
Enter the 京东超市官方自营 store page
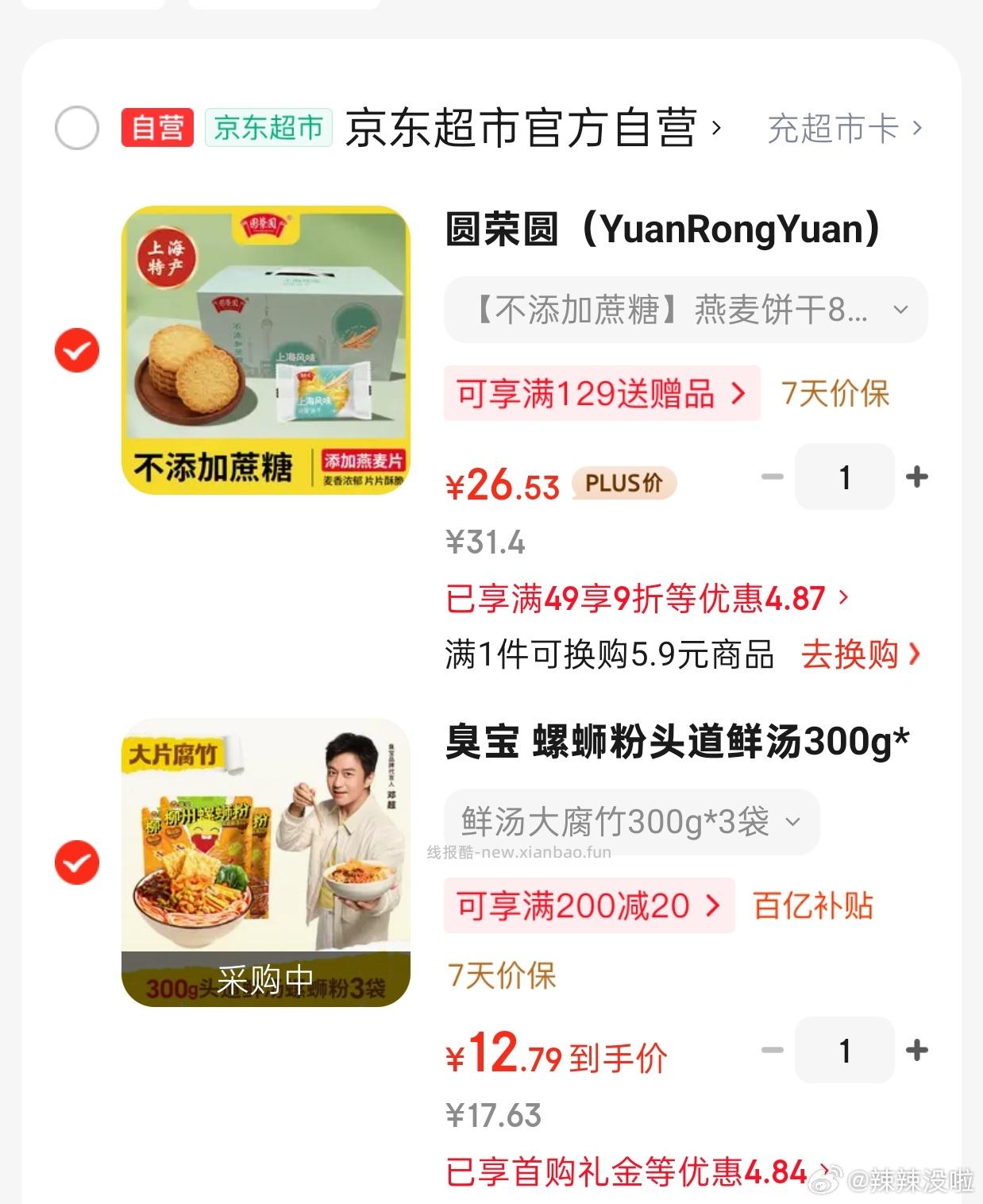[x=532, y=127]
